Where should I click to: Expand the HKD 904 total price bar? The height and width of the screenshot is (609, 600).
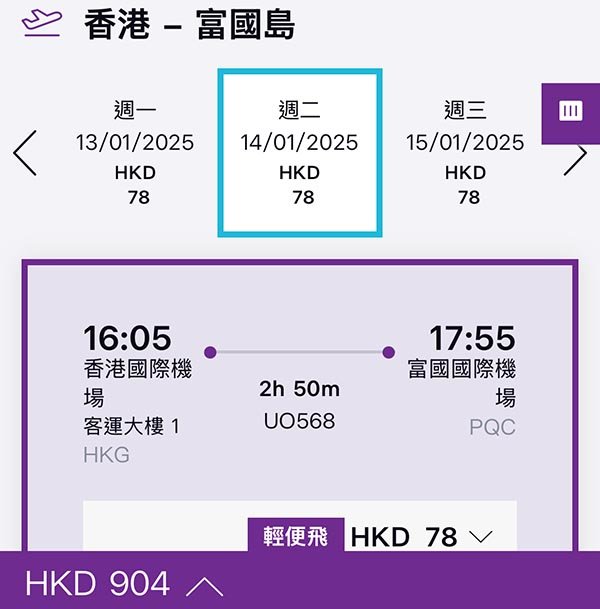click(x=125, y=584)
